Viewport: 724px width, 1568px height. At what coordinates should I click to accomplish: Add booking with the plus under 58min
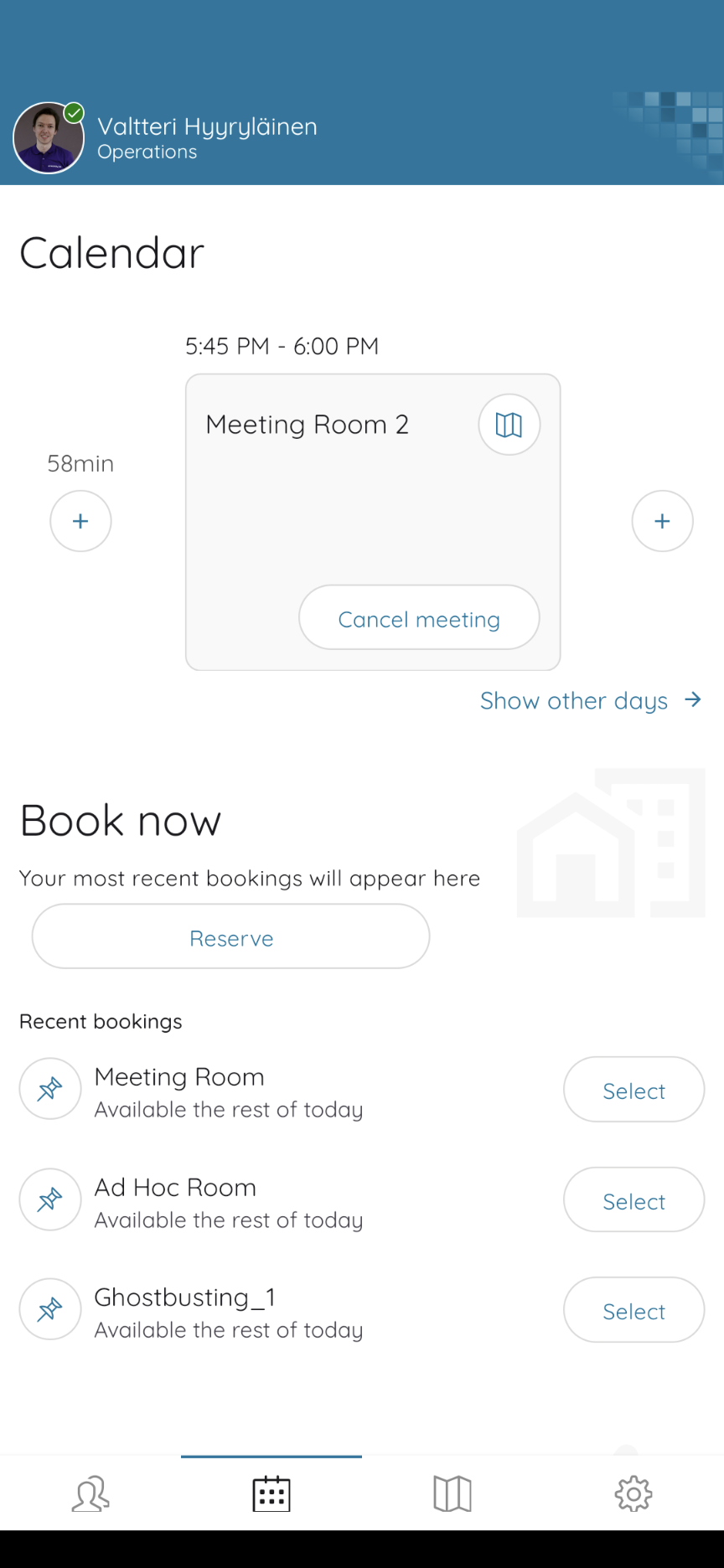pos(80,521)
